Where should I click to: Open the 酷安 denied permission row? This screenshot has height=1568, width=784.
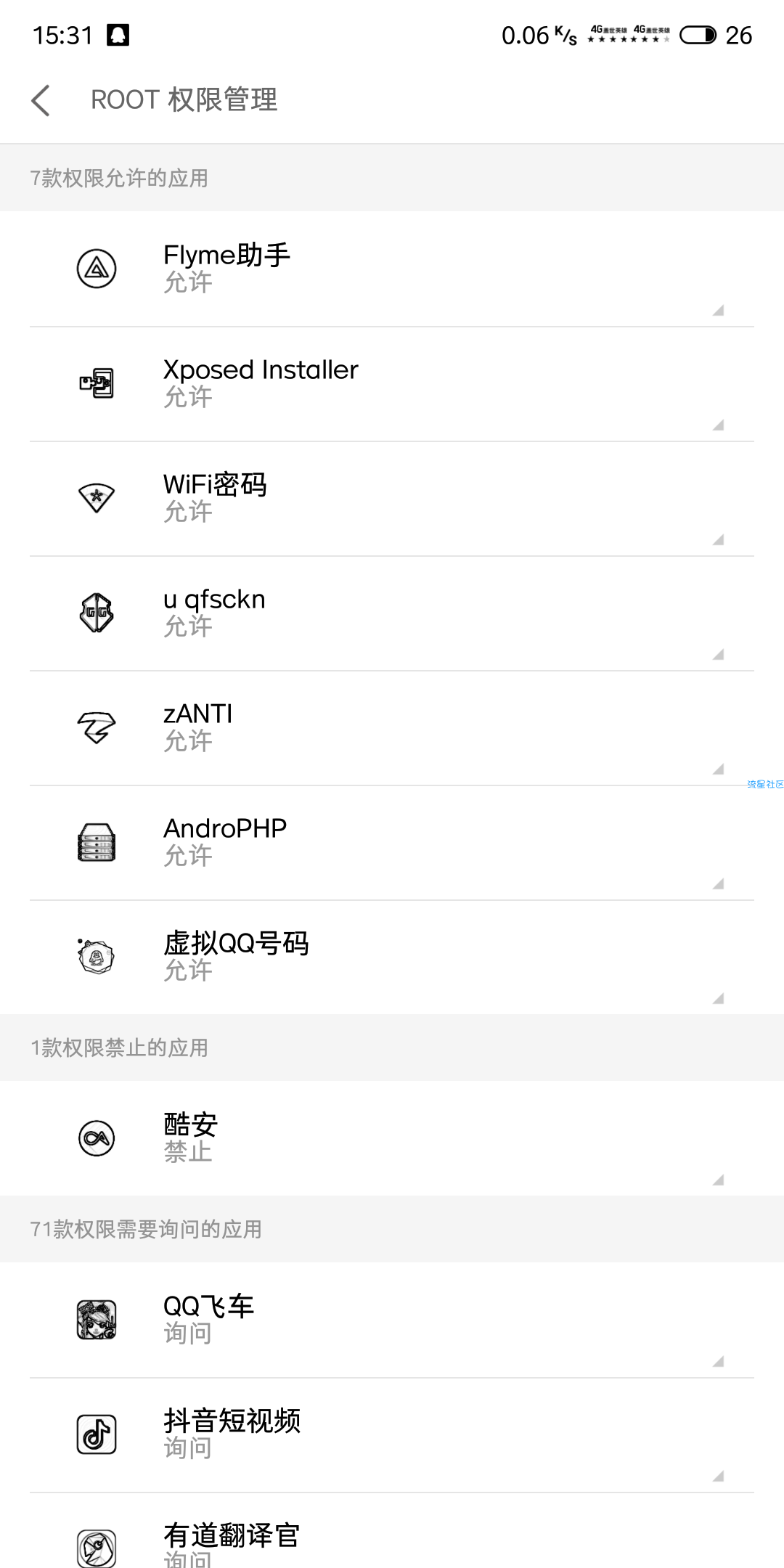click(x=392, y=1138)
